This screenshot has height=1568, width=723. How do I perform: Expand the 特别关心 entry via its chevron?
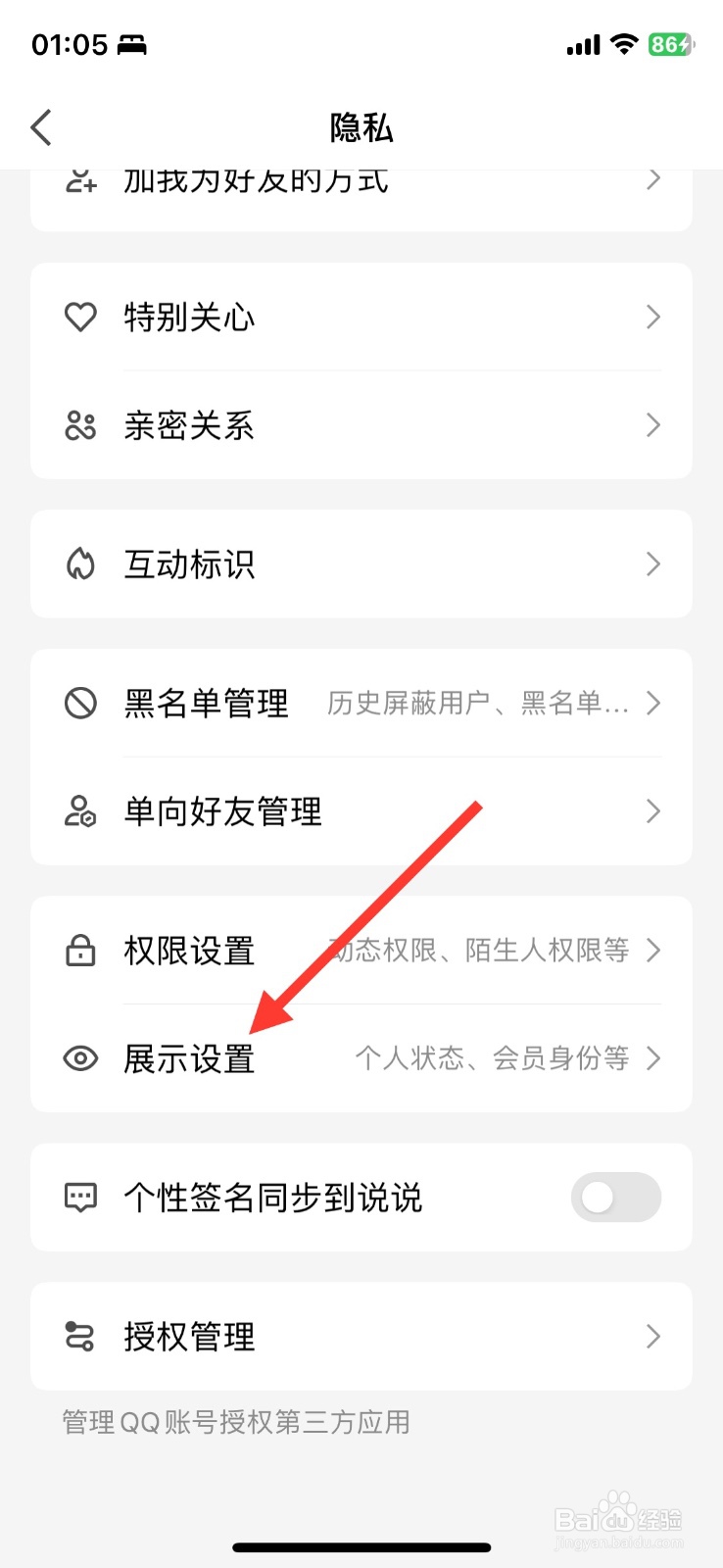[x=652, y=317]
